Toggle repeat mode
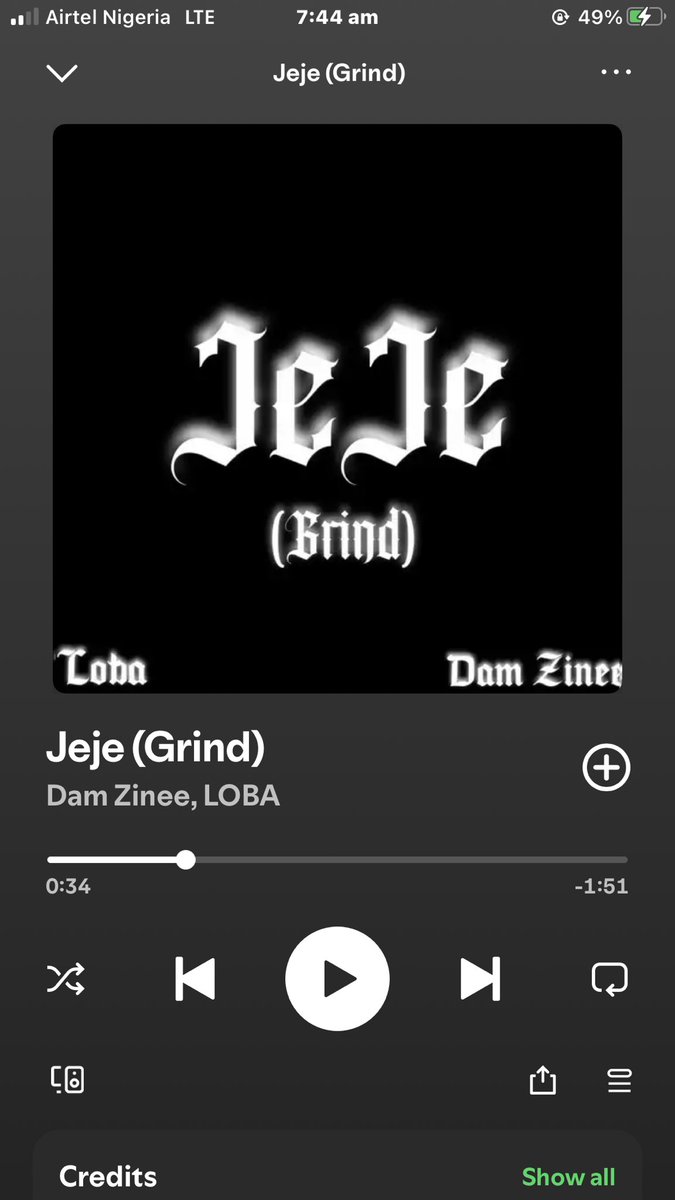The image size is (675, 1200). [x=609, y=979]
